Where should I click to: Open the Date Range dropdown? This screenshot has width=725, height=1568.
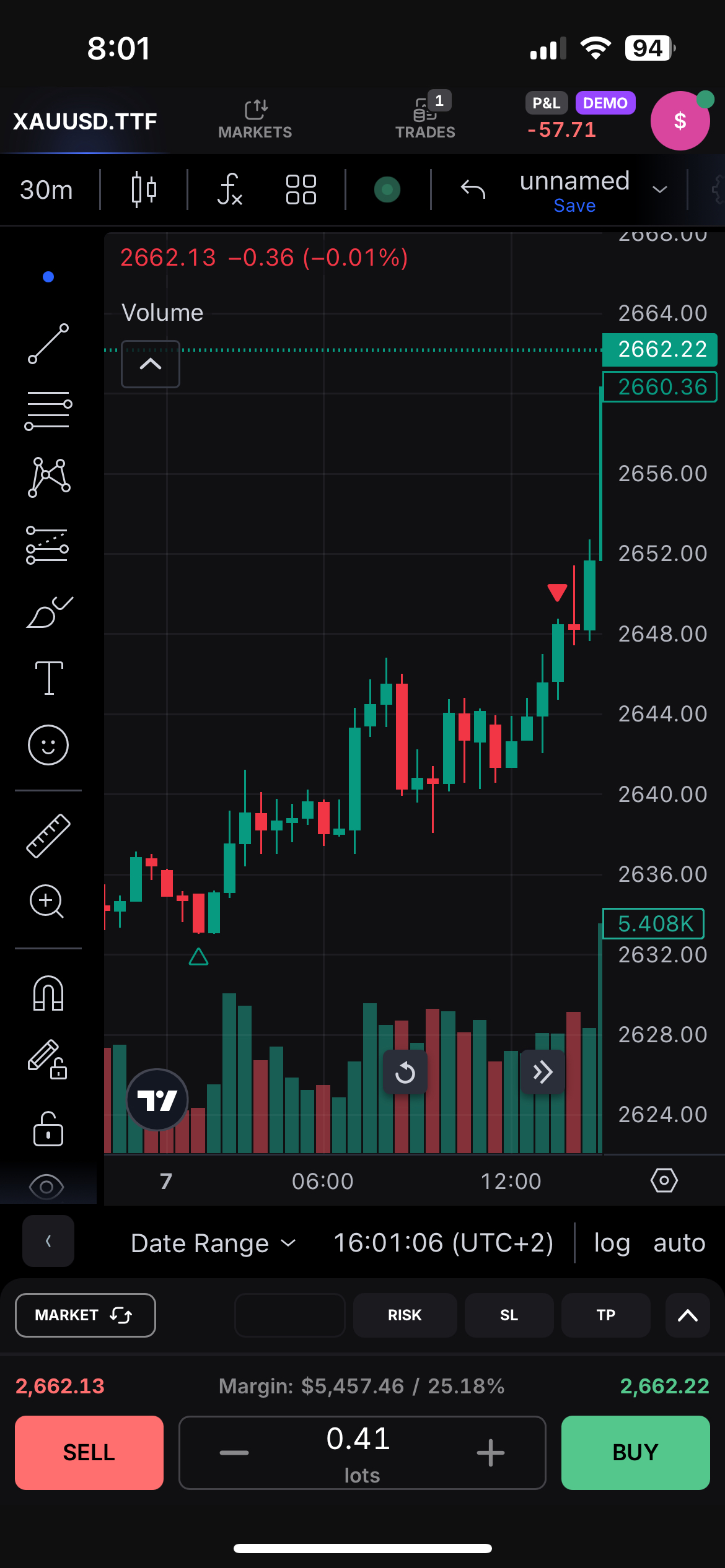click(213, 1242)
